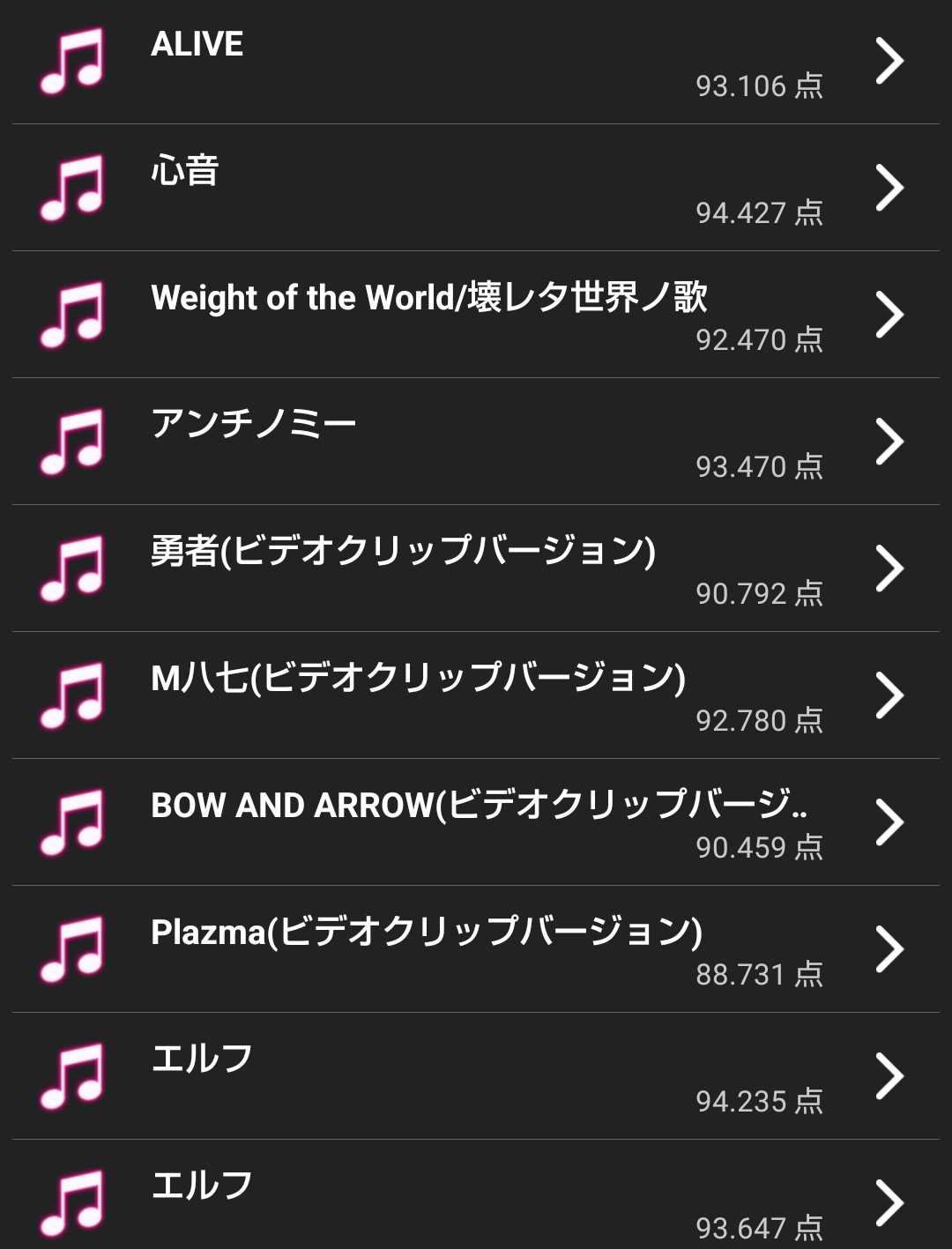Image resolution: width=952 pixels, height=1249 pixels.
Task: Open the ALIVE song entry
Action: pyautogui.click(x=476, y=62)
